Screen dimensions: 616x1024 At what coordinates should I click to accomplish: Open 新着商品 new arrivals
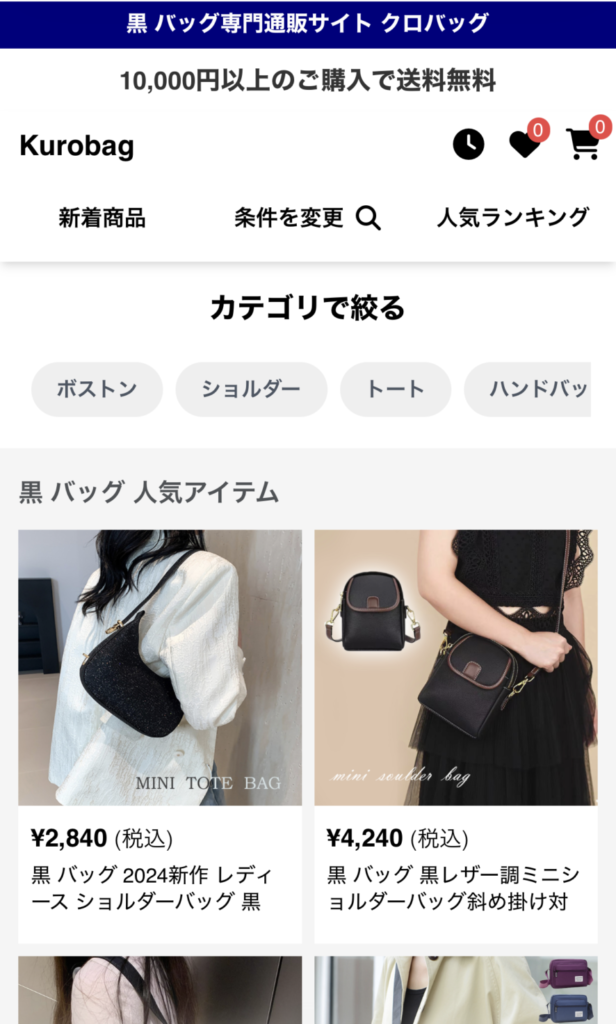coord(102,217)
